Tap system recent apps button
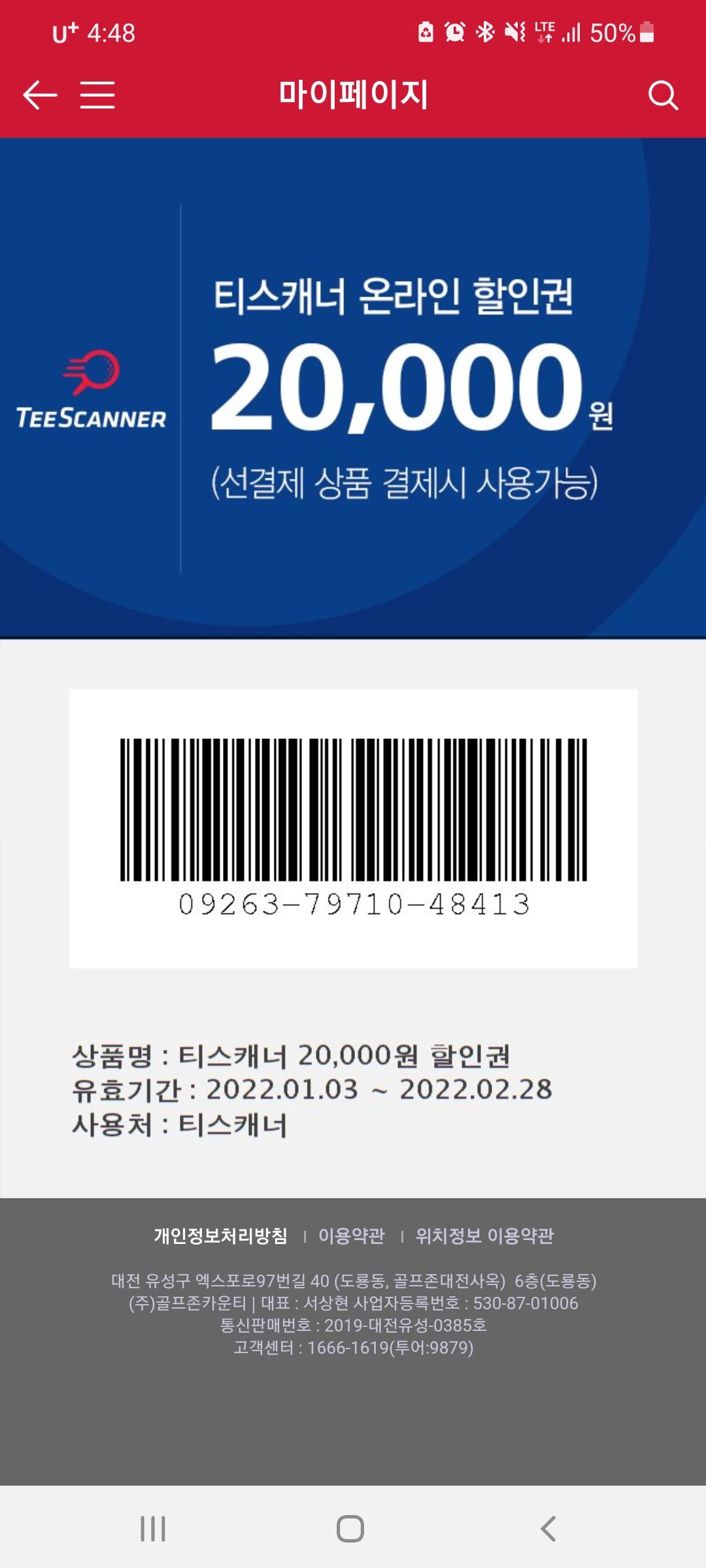The width and height of the screenshot is (706, 1568). (x=153, y=1528)
